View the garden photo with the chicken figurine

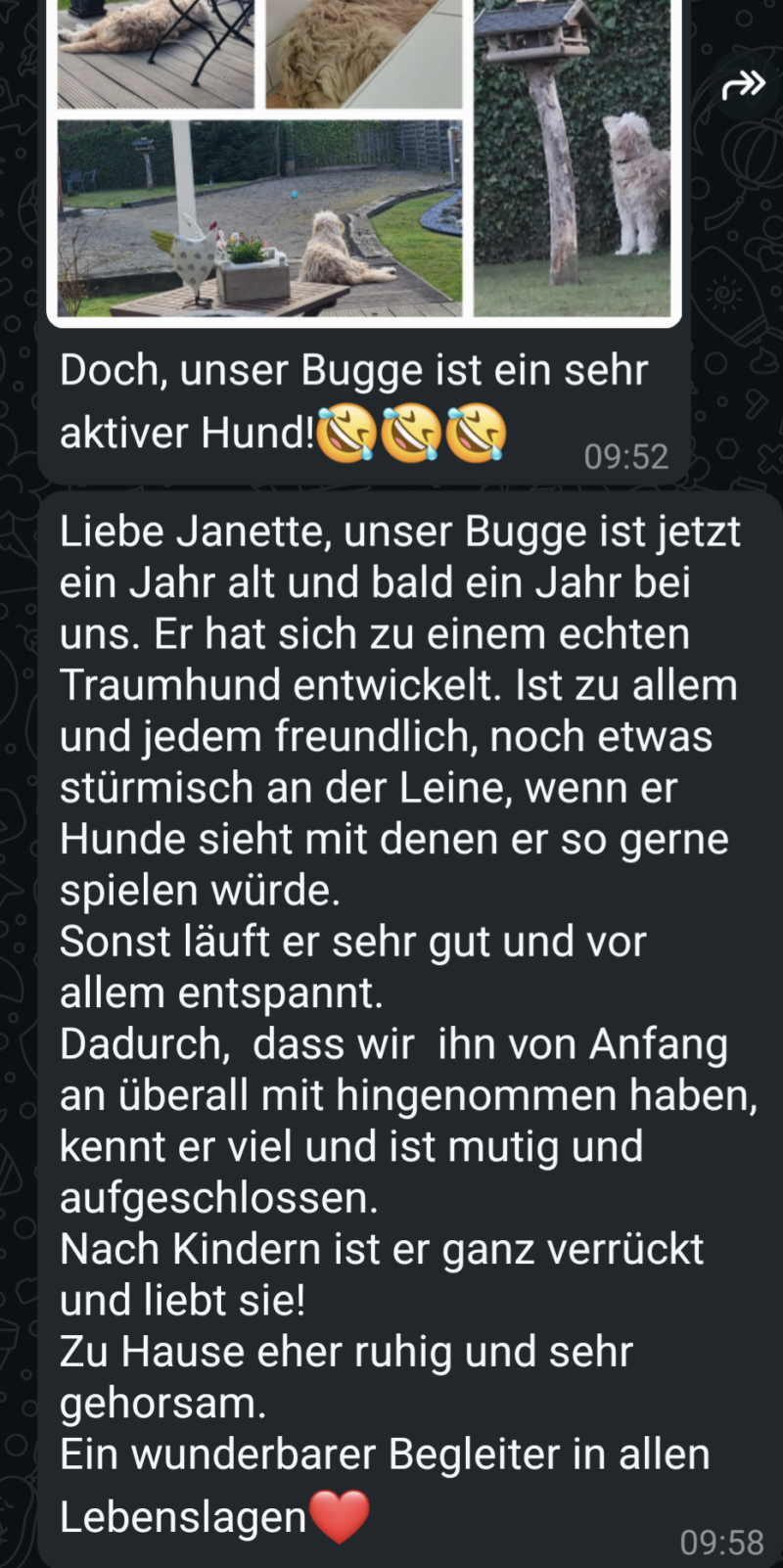(259, 218)
